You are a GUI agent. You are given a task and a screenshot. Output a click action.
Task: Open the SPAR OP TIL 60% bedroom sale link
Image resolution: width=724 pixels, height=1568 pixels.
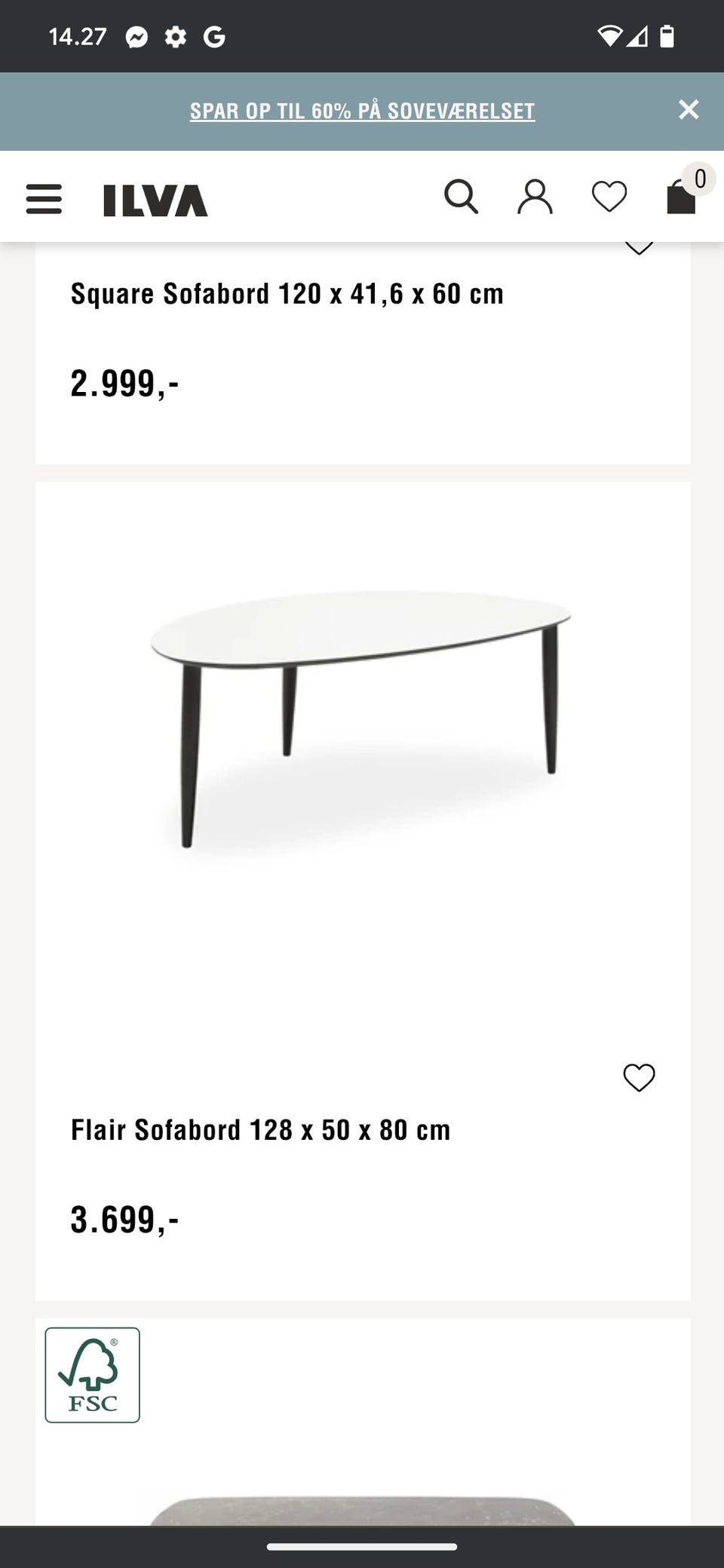point(362,110)
